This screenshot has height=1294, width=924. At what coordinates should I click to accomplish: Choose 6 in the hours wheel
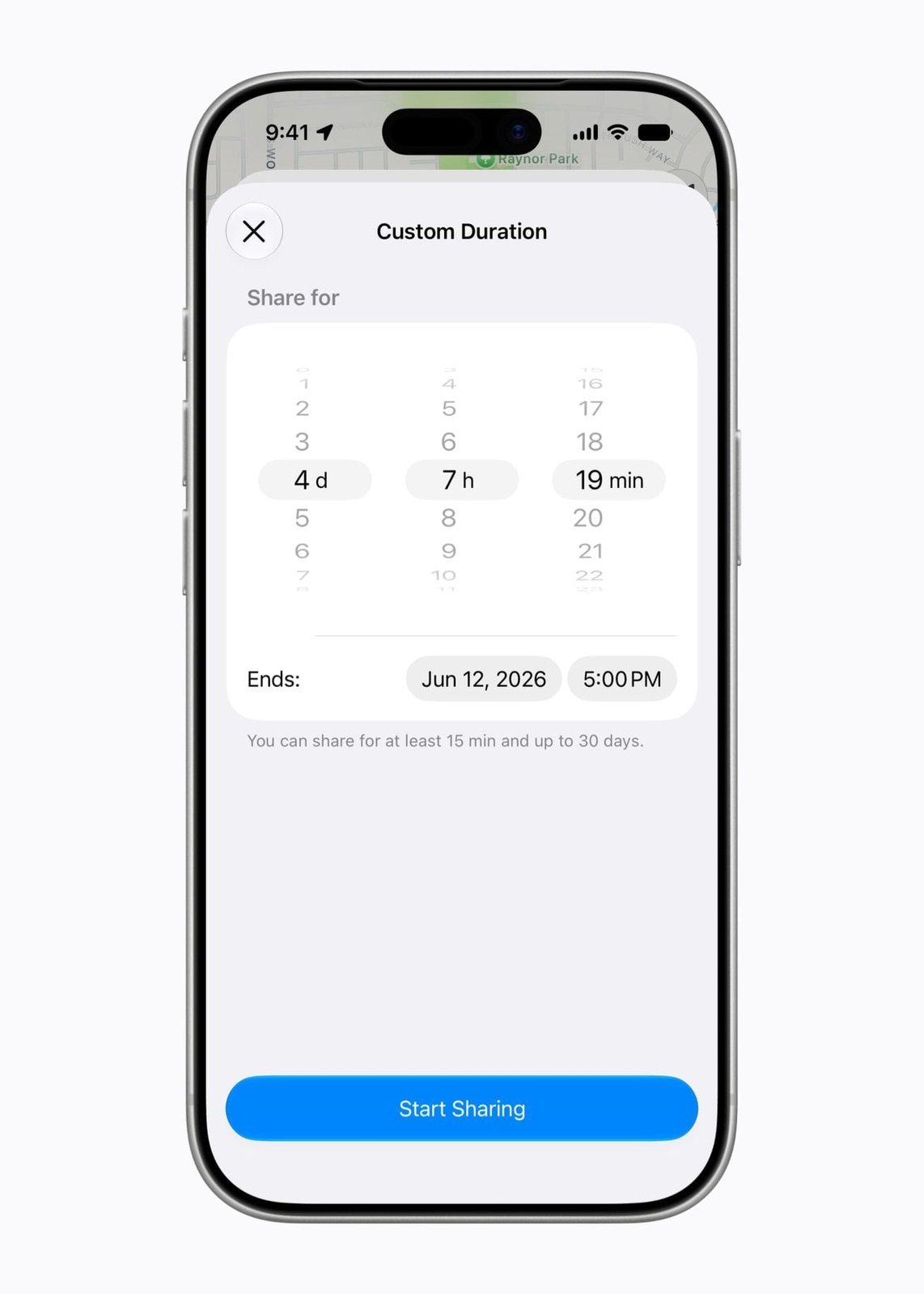(x=448, y=442)
